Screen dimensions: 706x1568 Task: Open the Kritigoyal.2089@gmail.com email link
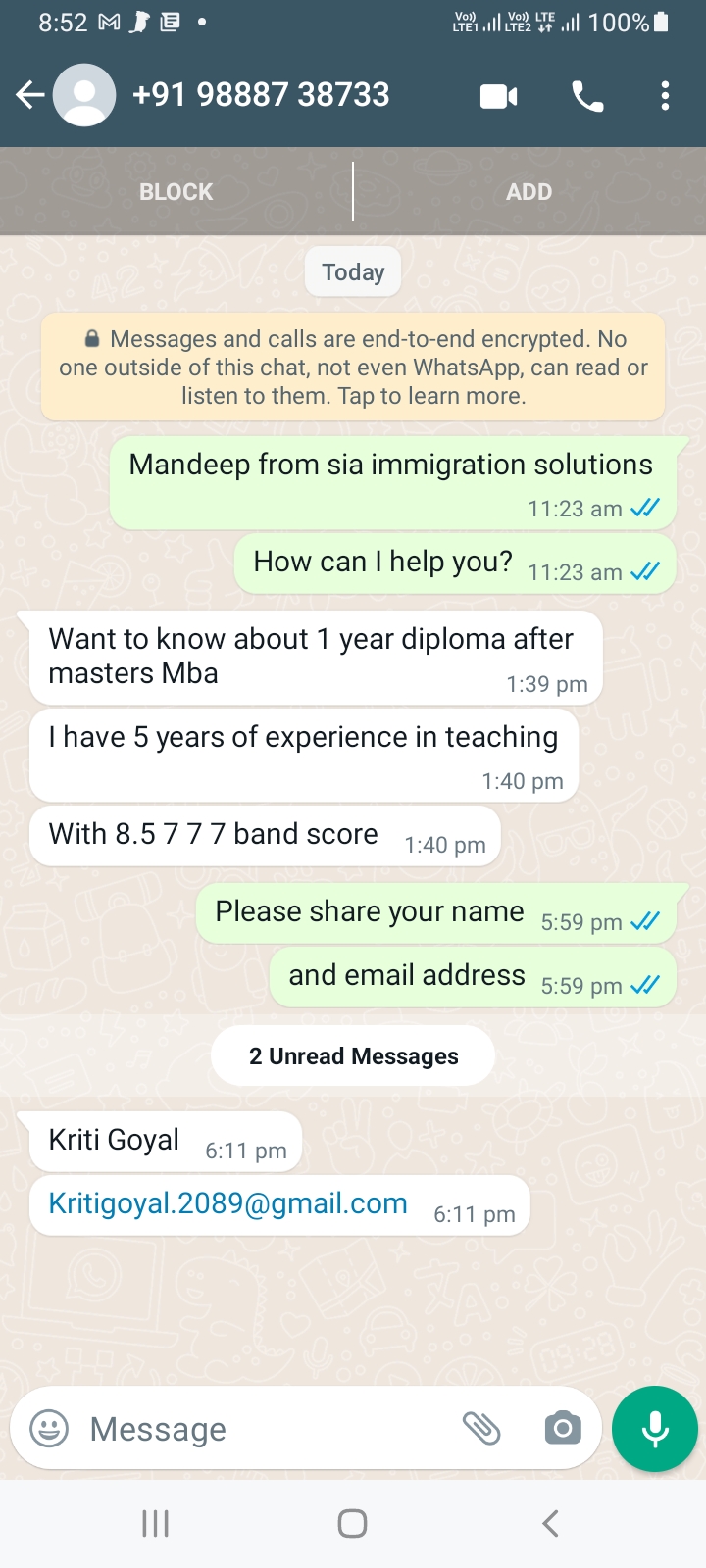tap(227, 1203)
